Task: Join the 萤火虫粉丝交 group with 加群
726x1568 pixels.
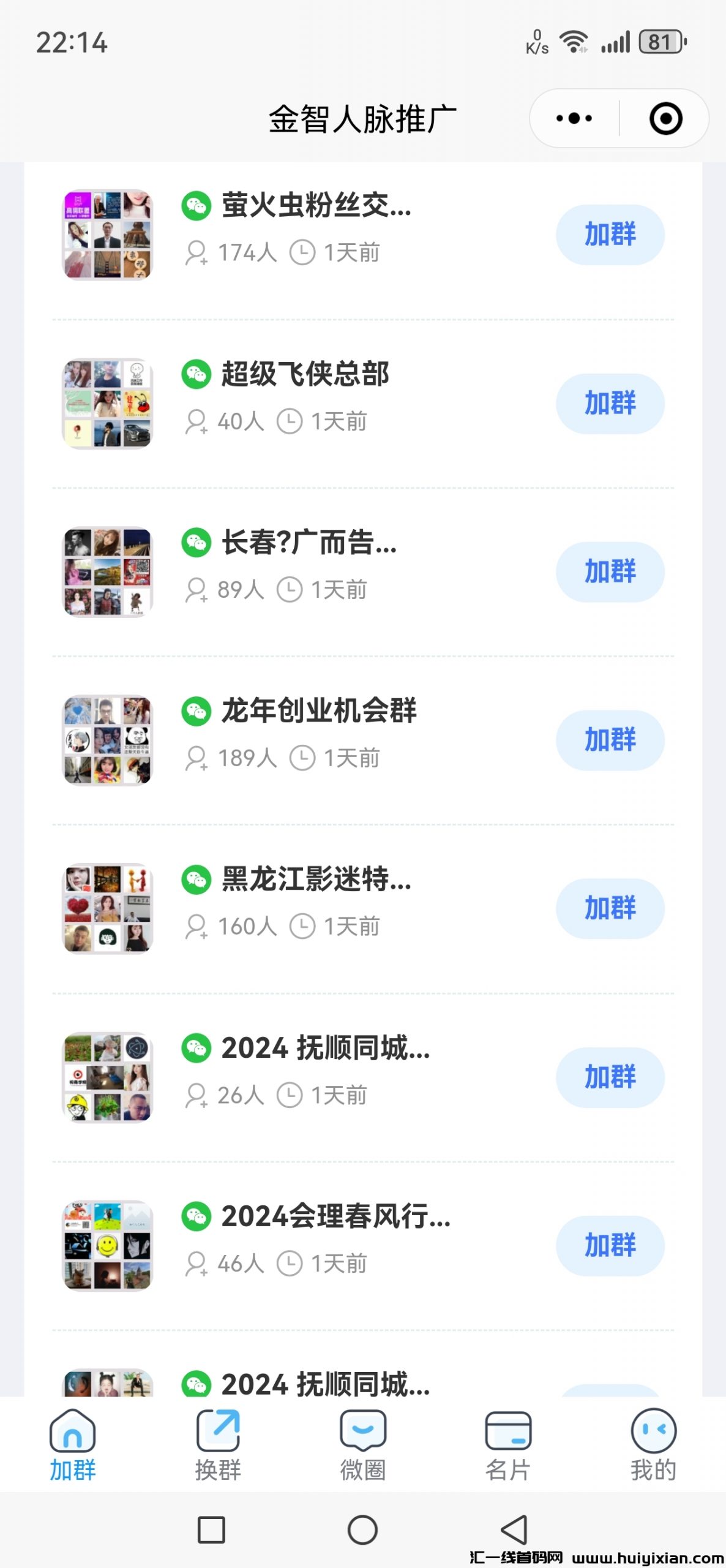Action: click(x=610, y=235)
